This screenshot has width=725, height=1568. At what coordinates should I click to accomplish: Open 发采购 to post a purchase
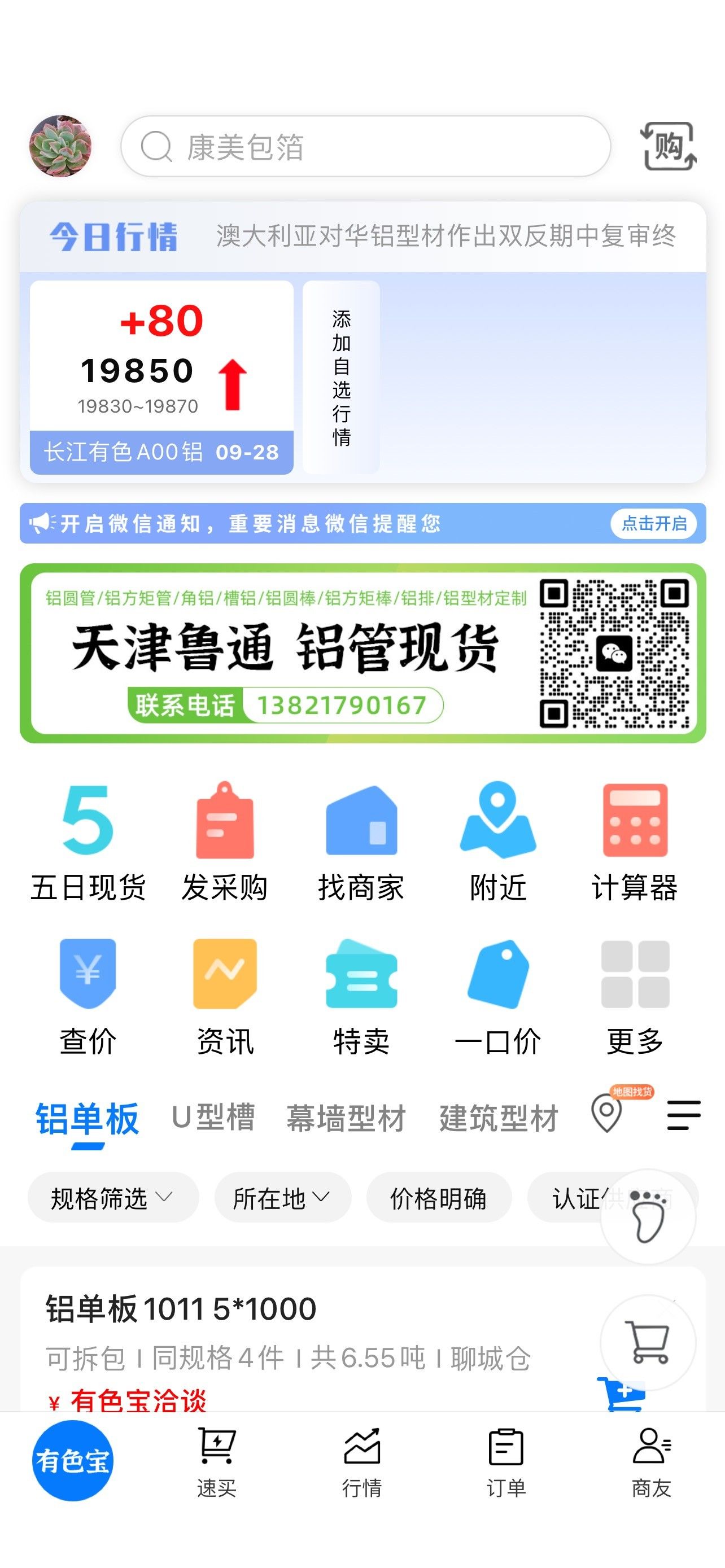pyautogui.click(x=225, y=841)
